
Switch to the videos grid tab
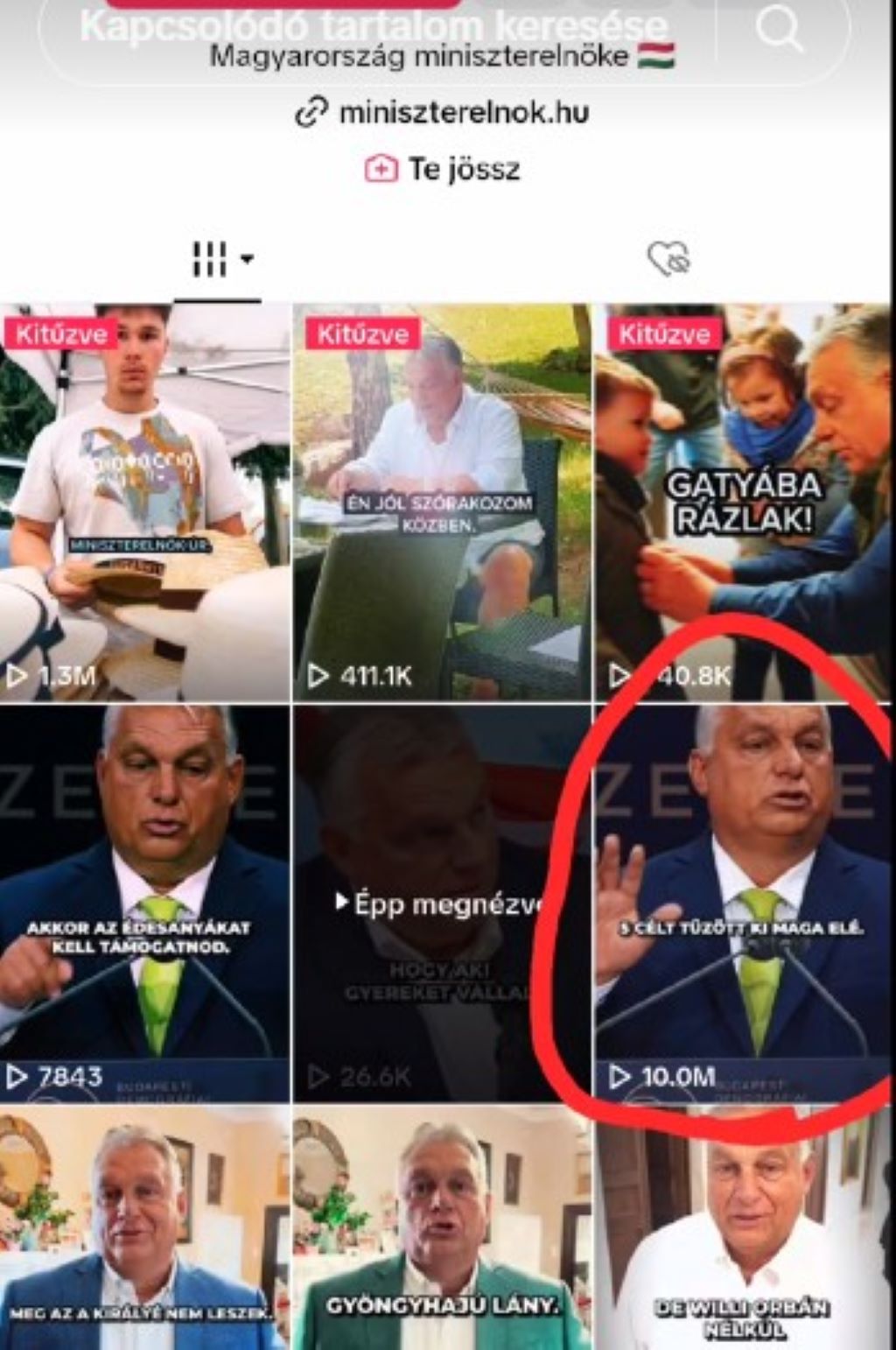220,259
